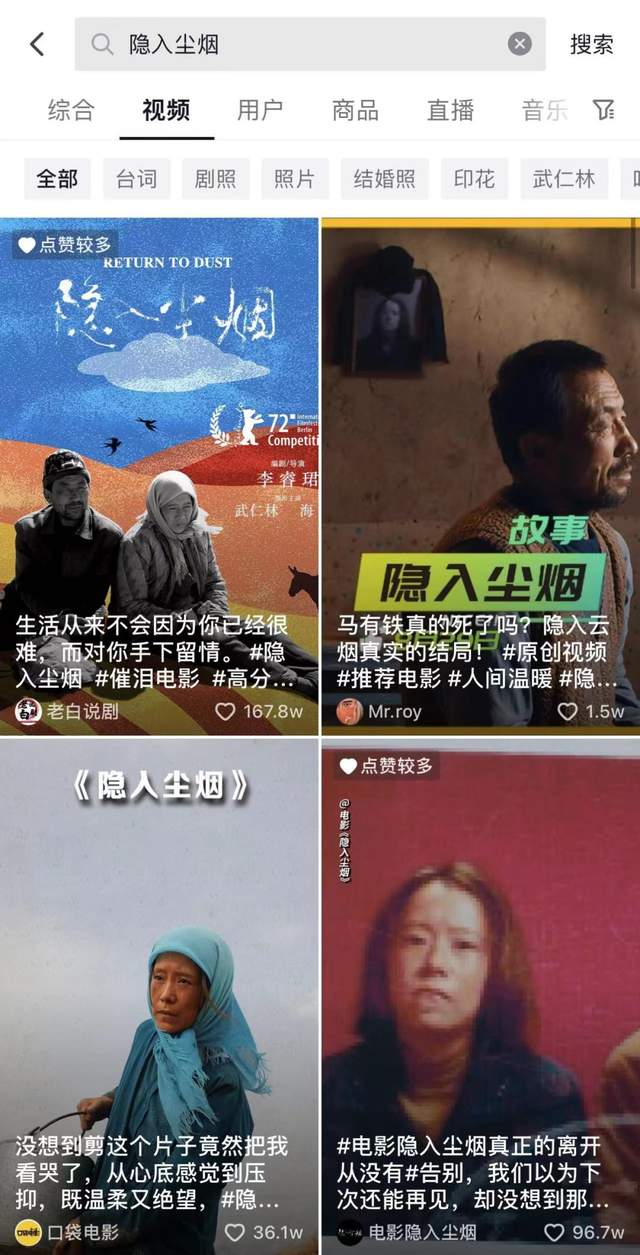This screenshot has width=640, height=1255.
Task: Tap the search field containing 隐入尘烟
Action: pos(300,44)
